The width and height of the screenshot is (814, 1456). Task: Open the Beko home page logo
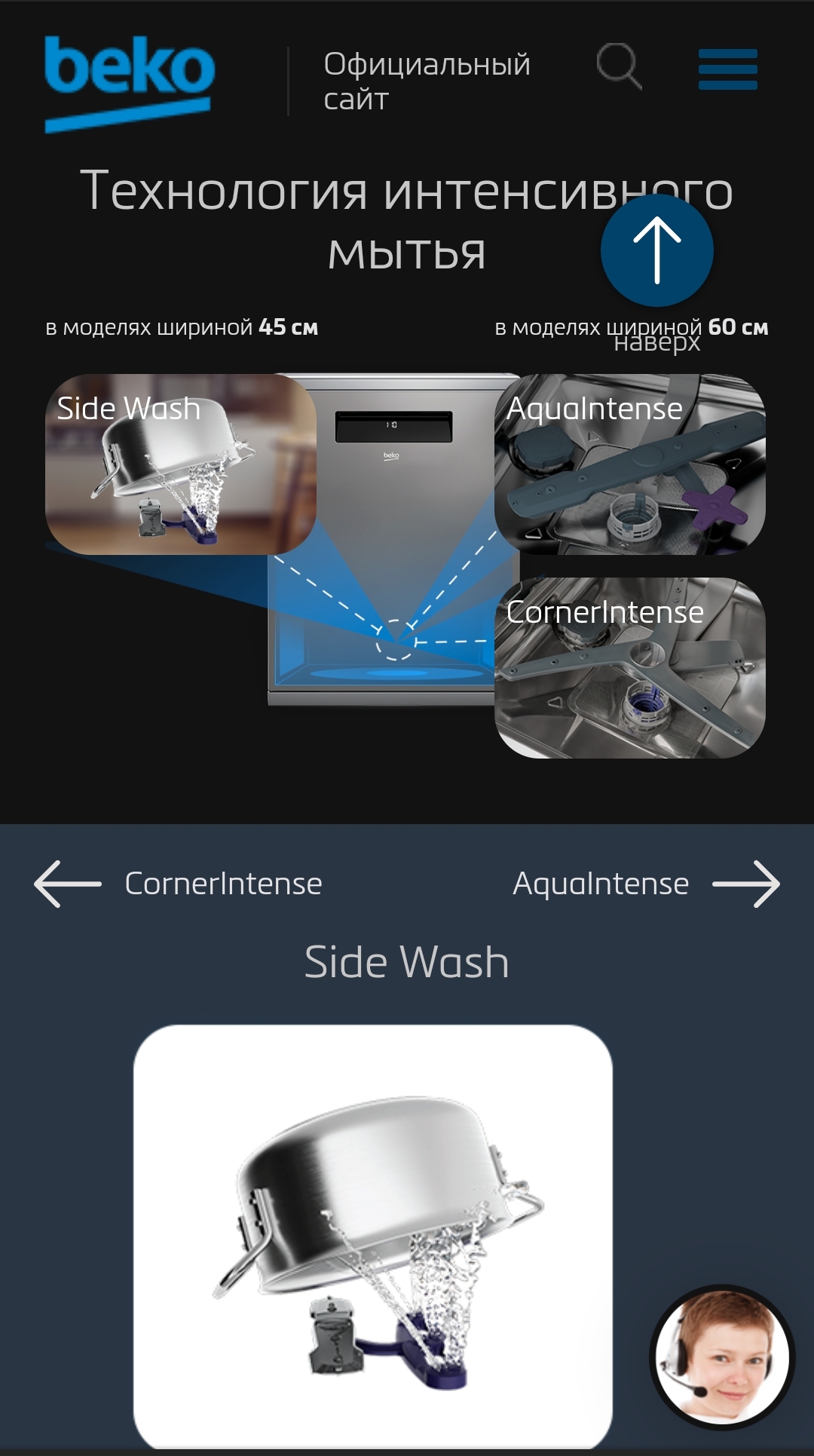[x=130, y=82]
